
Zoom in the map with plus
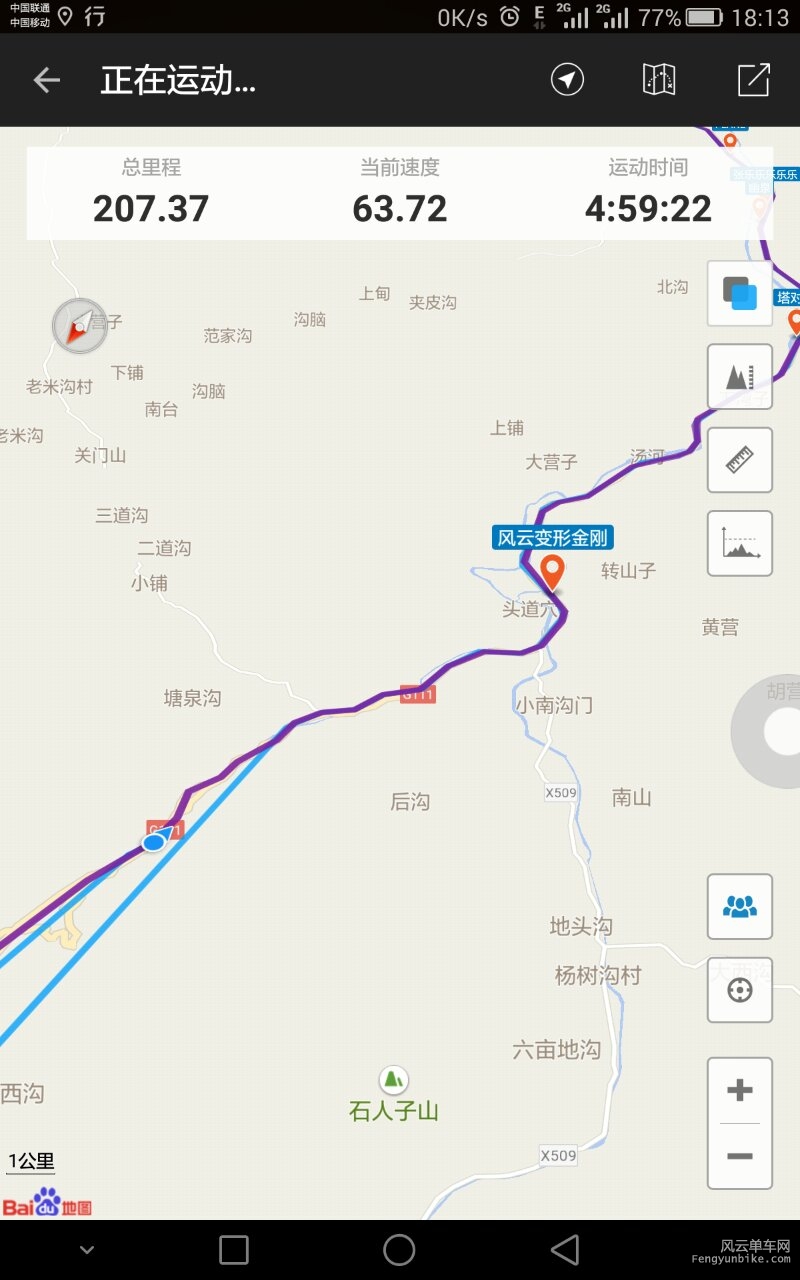pos(740,1090)
